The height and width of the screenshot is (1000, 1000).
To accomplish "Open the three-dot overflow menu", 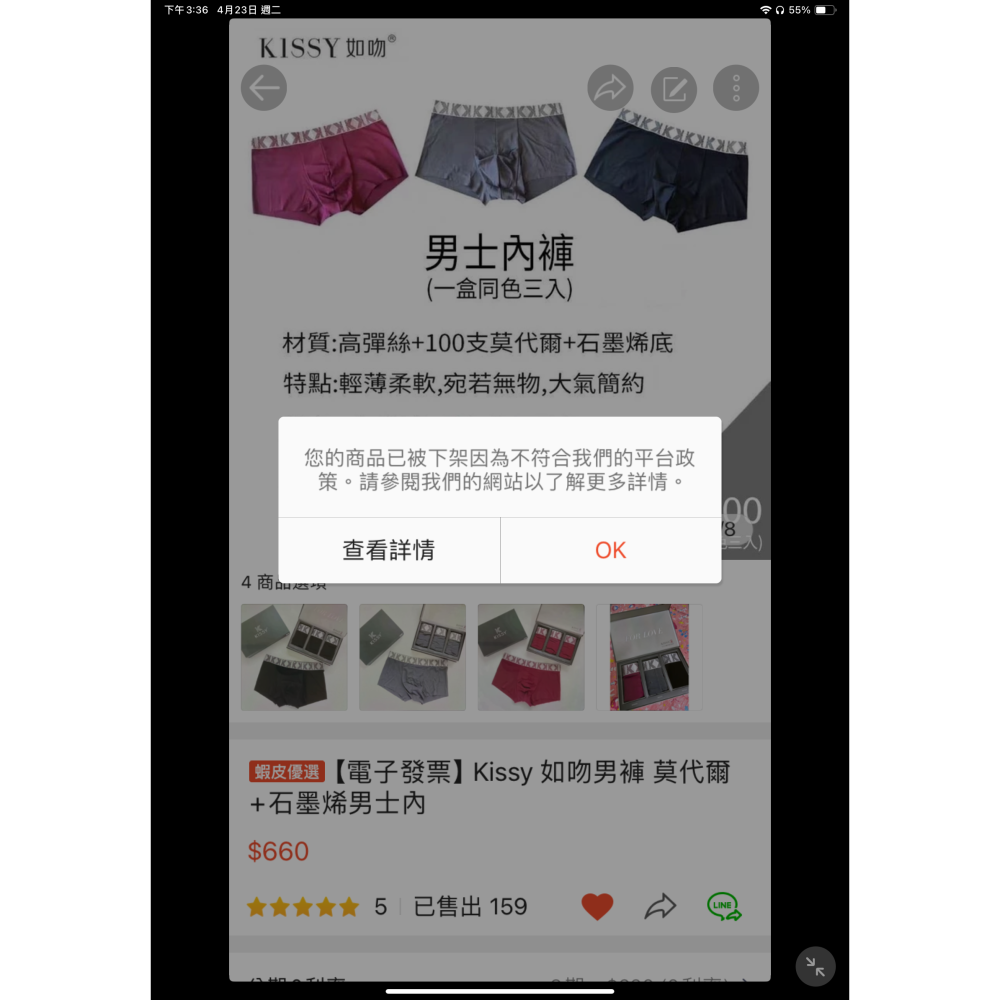I will coord(736,89).
